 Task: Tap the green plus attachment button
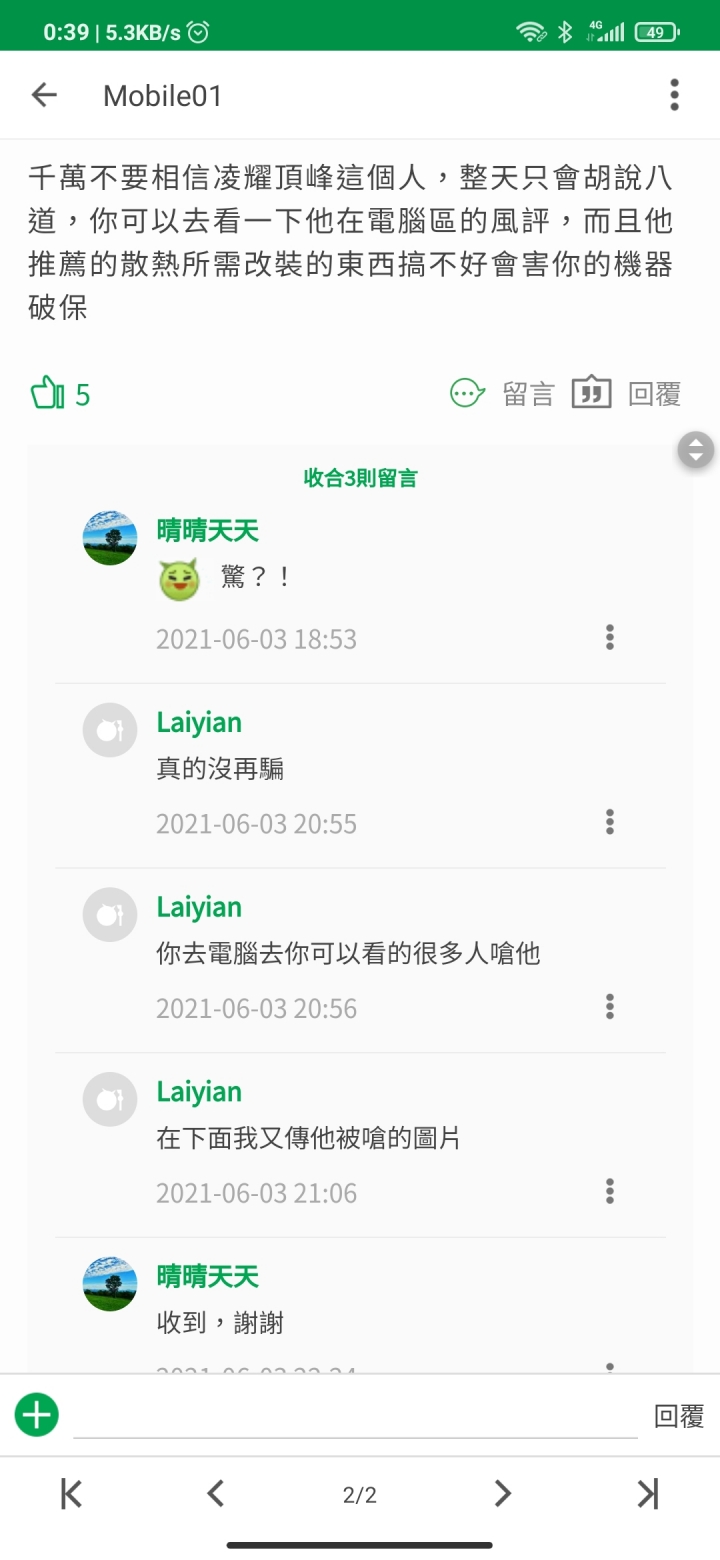click(37, 1415)
